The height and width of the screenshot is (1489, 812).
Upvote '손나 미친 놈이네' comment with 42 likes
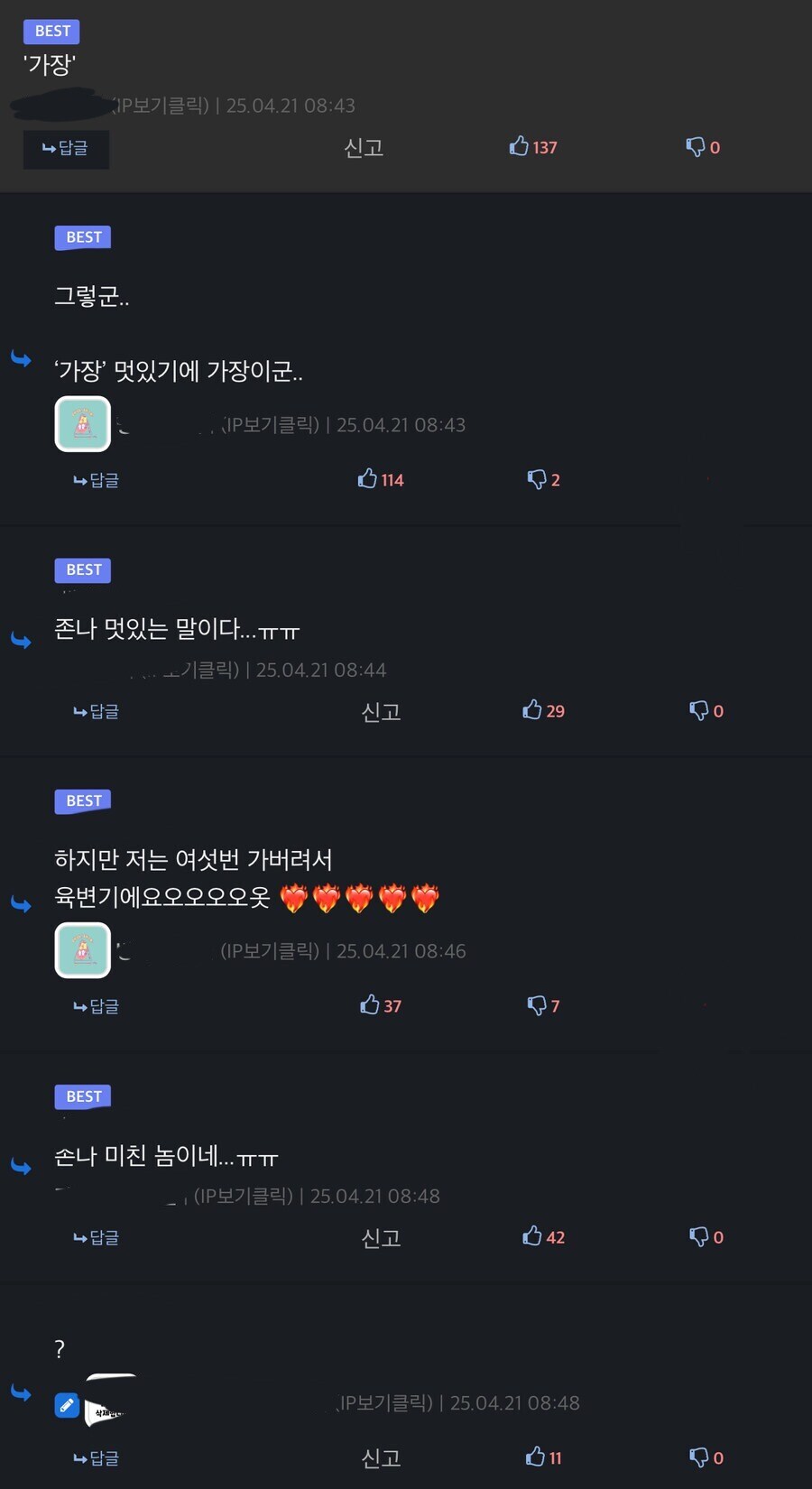coord(543,1237)
